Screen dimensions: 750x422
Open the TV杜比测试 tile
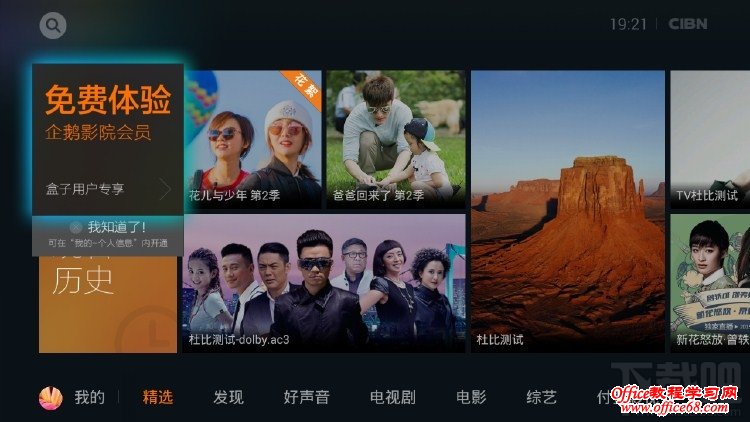709,138
